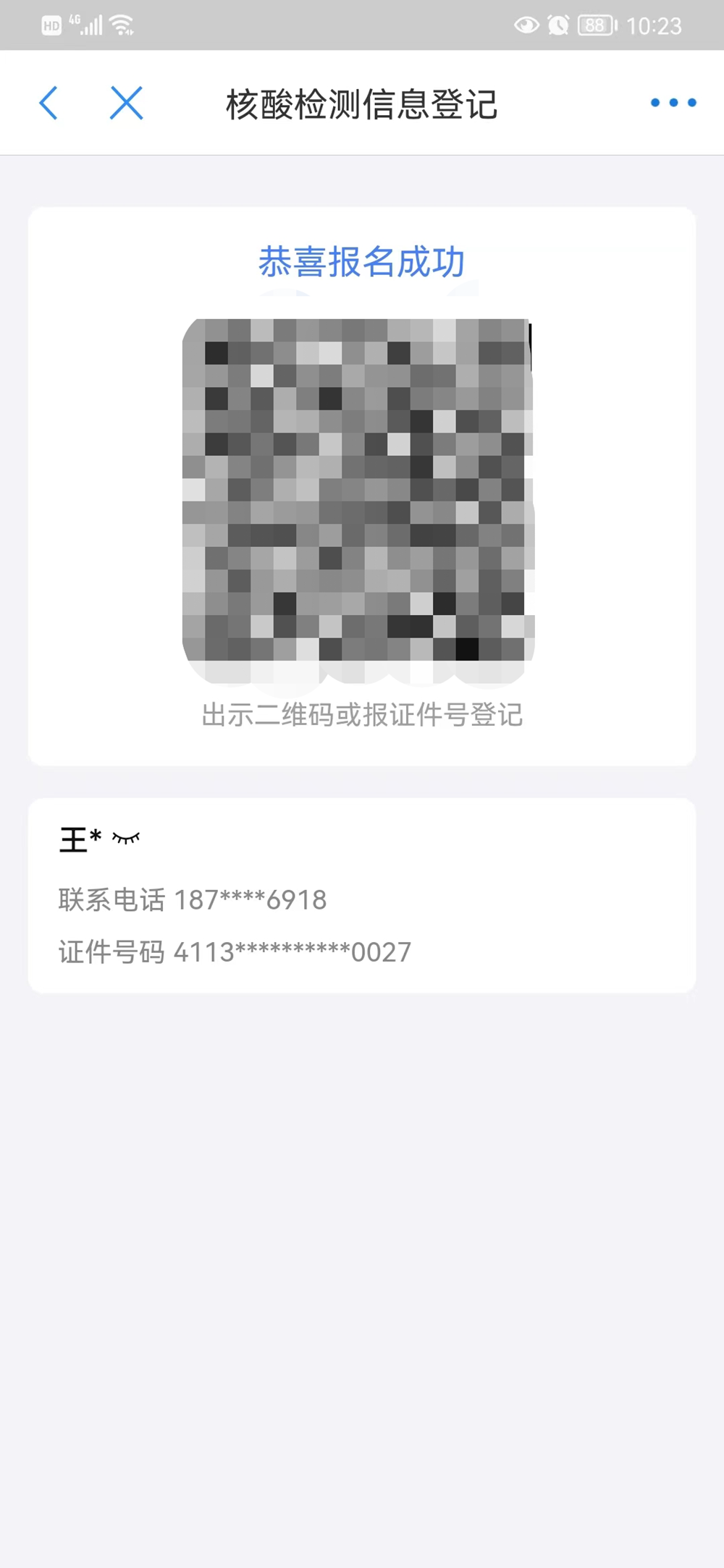Image resolution: width=724 pixels, height=1568 pixels.
Task: Go back using the blue arrow
Action: point(49,103)
